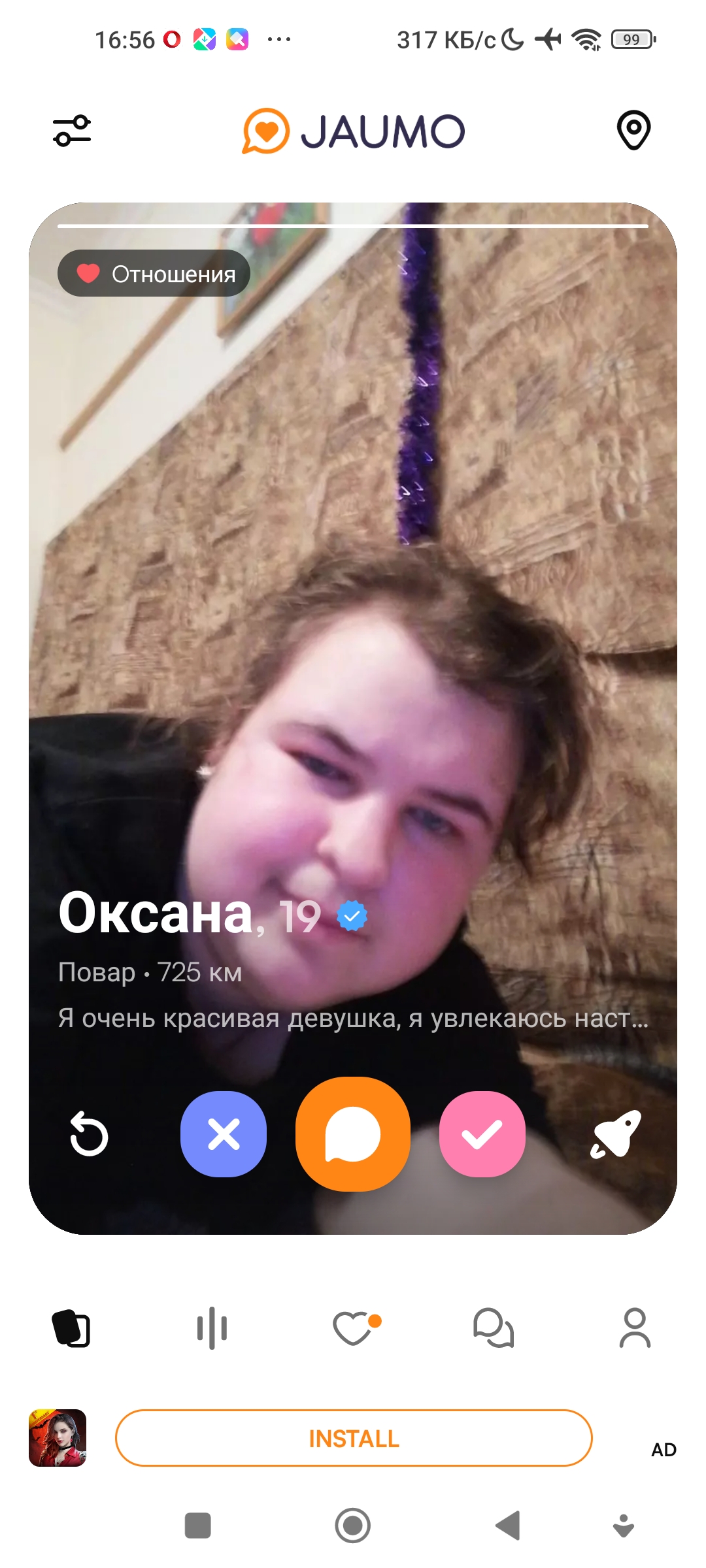Open the location pin
706x1568 pixels.
pyautogui.click(x=633, y=131)
